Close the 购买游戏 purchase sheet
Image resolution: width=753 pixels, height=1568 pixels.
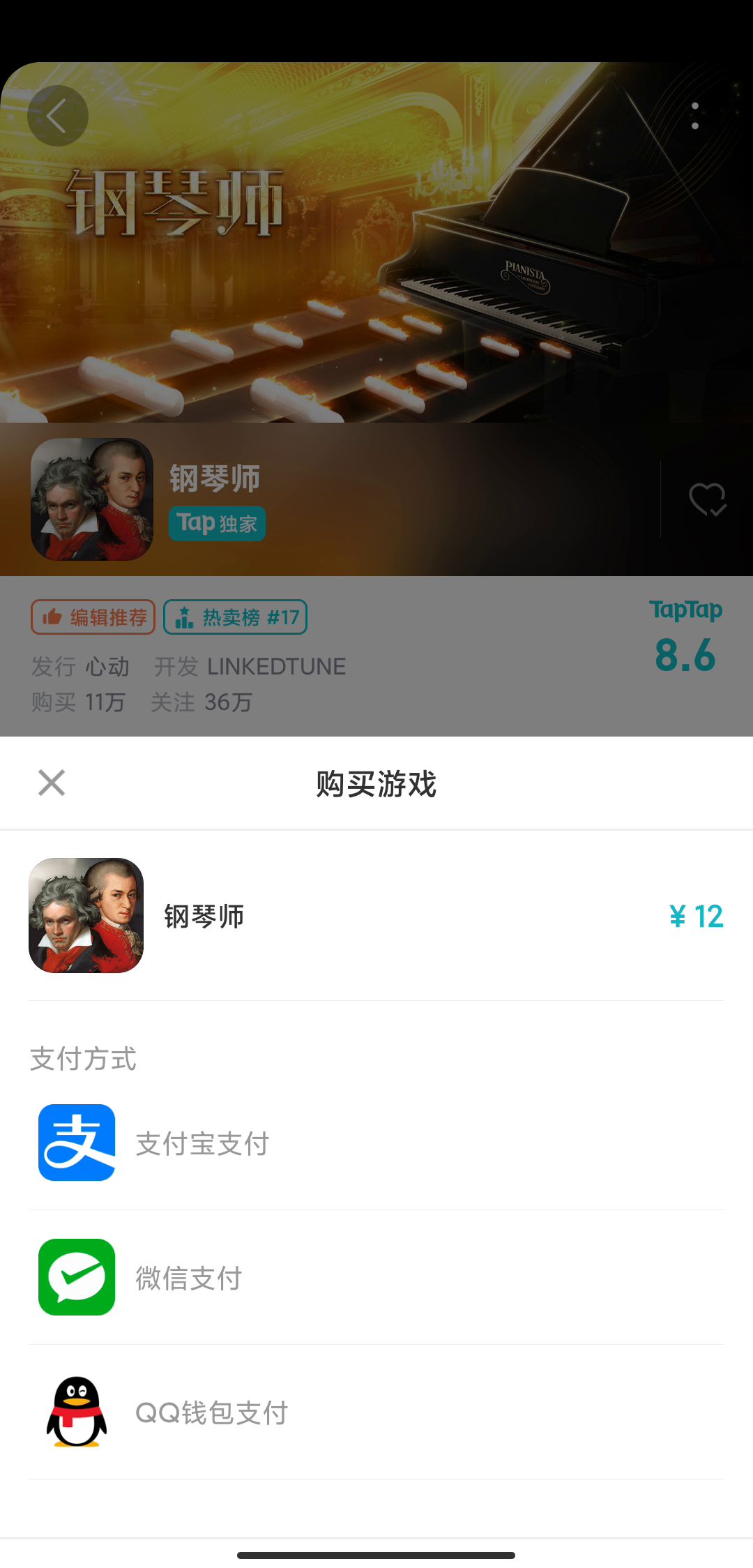(x=52, y=783)
